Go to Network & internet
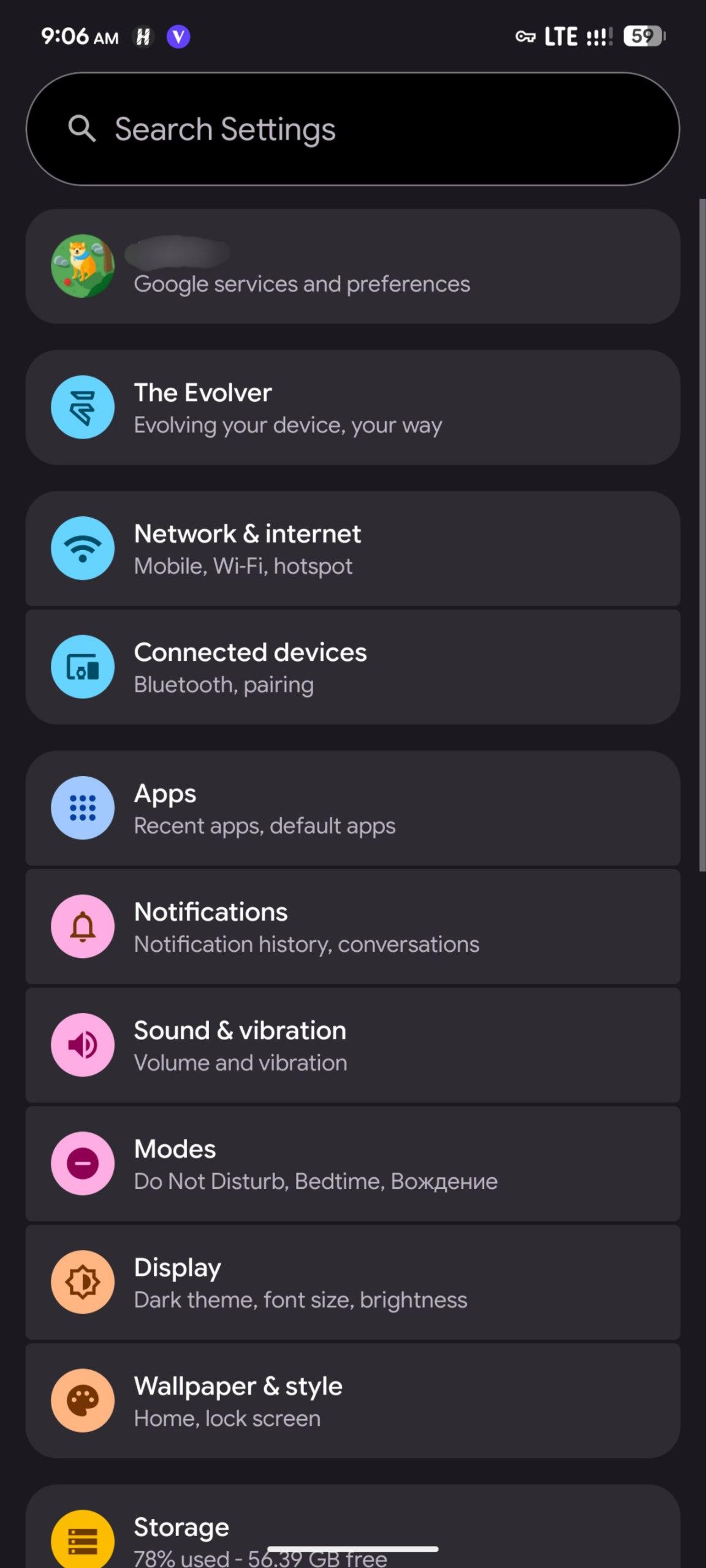The image size is (706, 1568). [x=352, y=549]
